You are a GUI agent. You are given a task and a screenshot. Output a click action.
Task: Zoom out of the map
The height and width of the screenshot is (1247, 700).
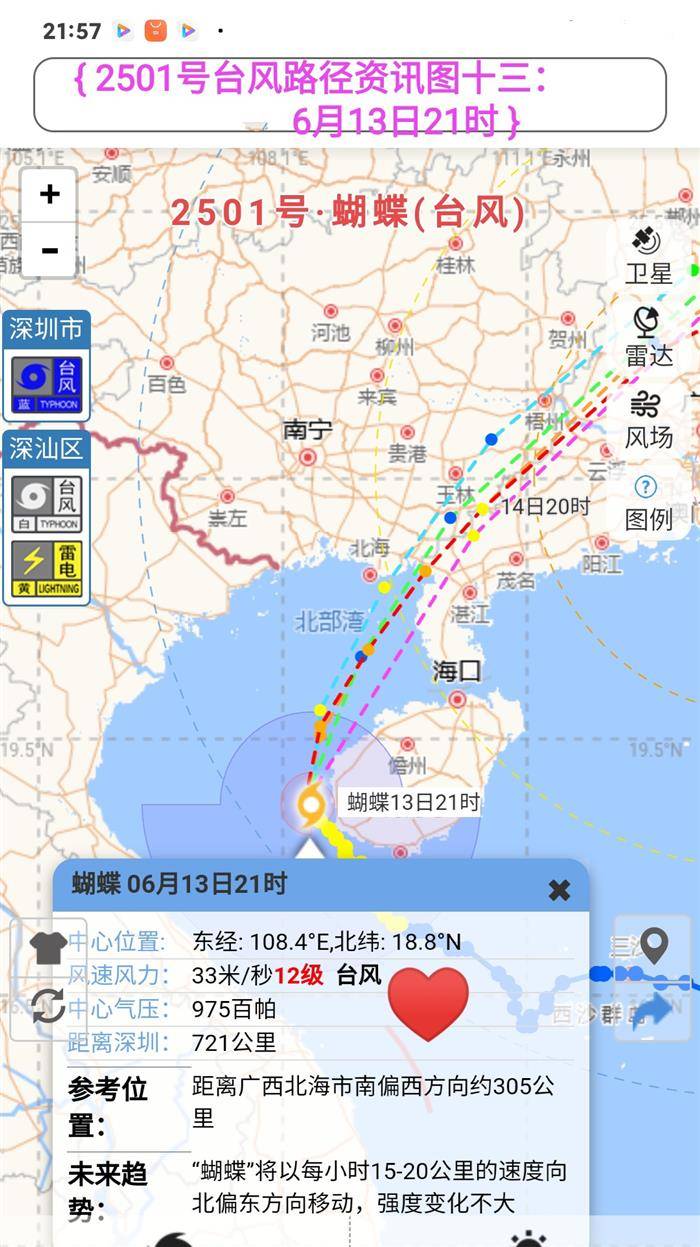coord(49,250)
